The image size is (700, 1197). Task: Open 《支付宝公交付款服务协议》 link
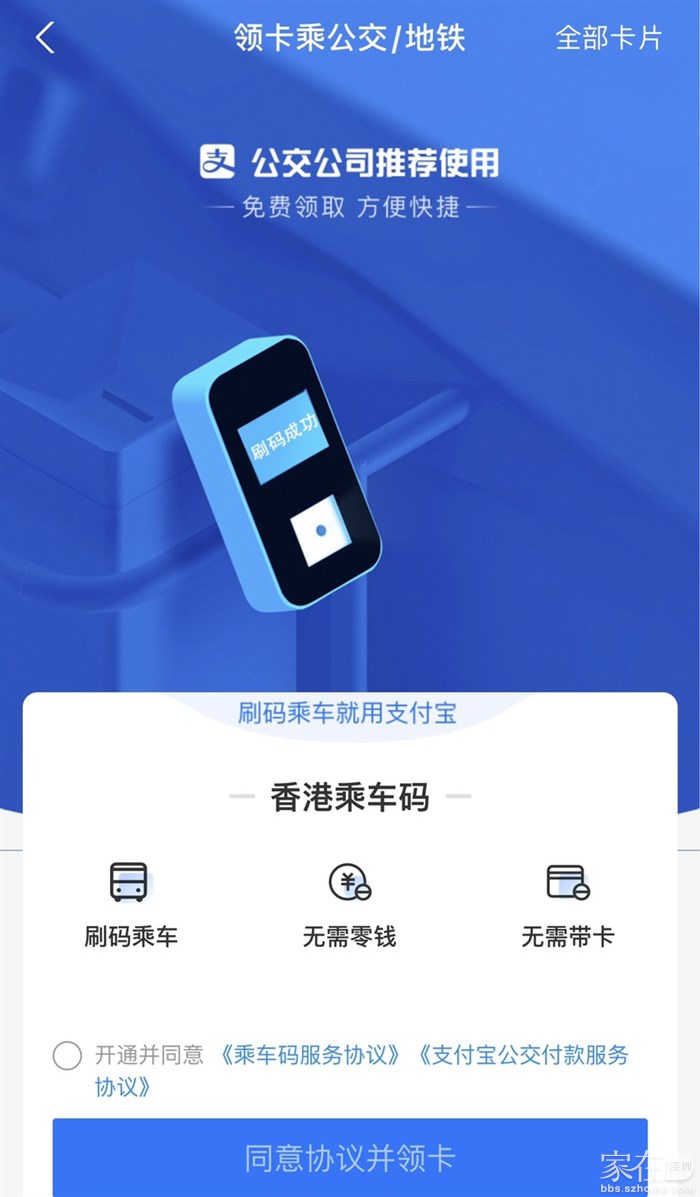(523, 1055)
